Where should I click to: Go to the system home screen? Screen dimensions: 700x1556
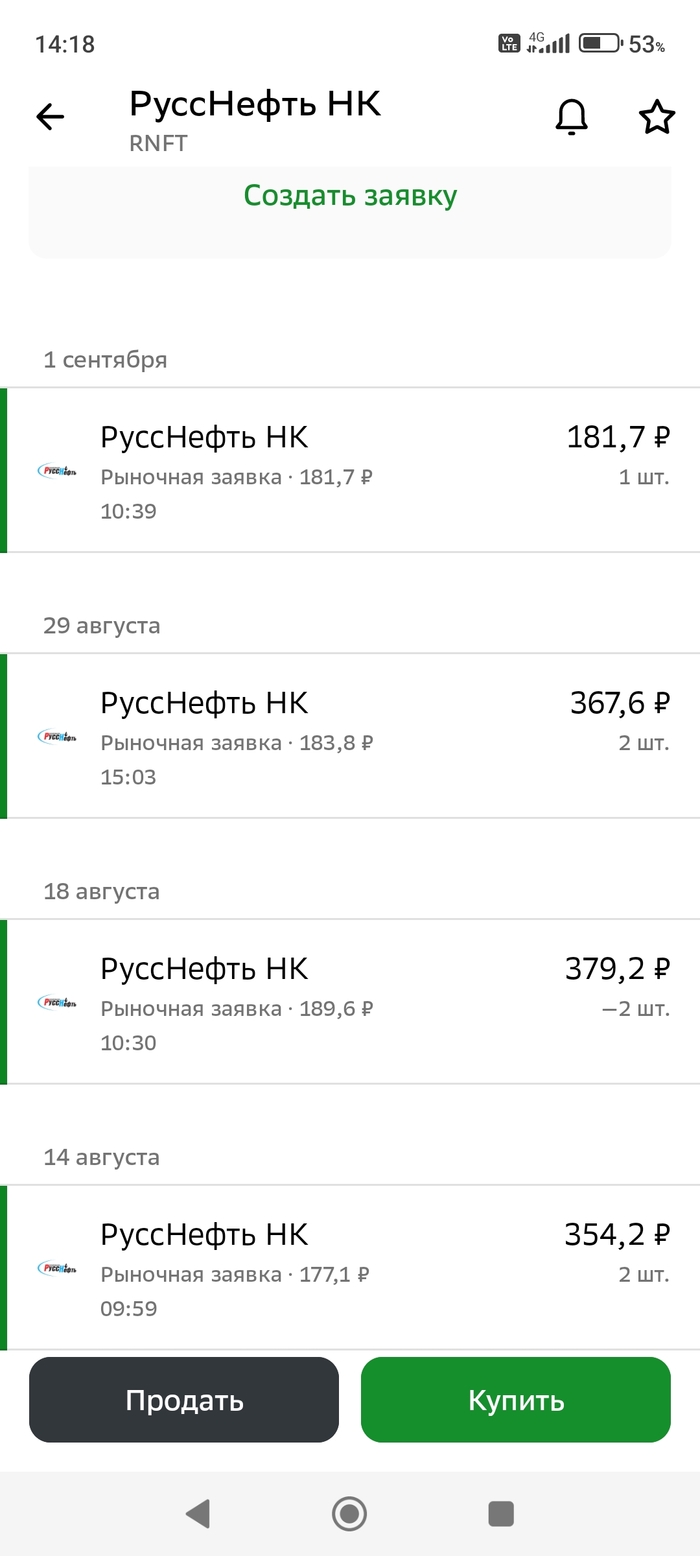(x=349, y=1514)
